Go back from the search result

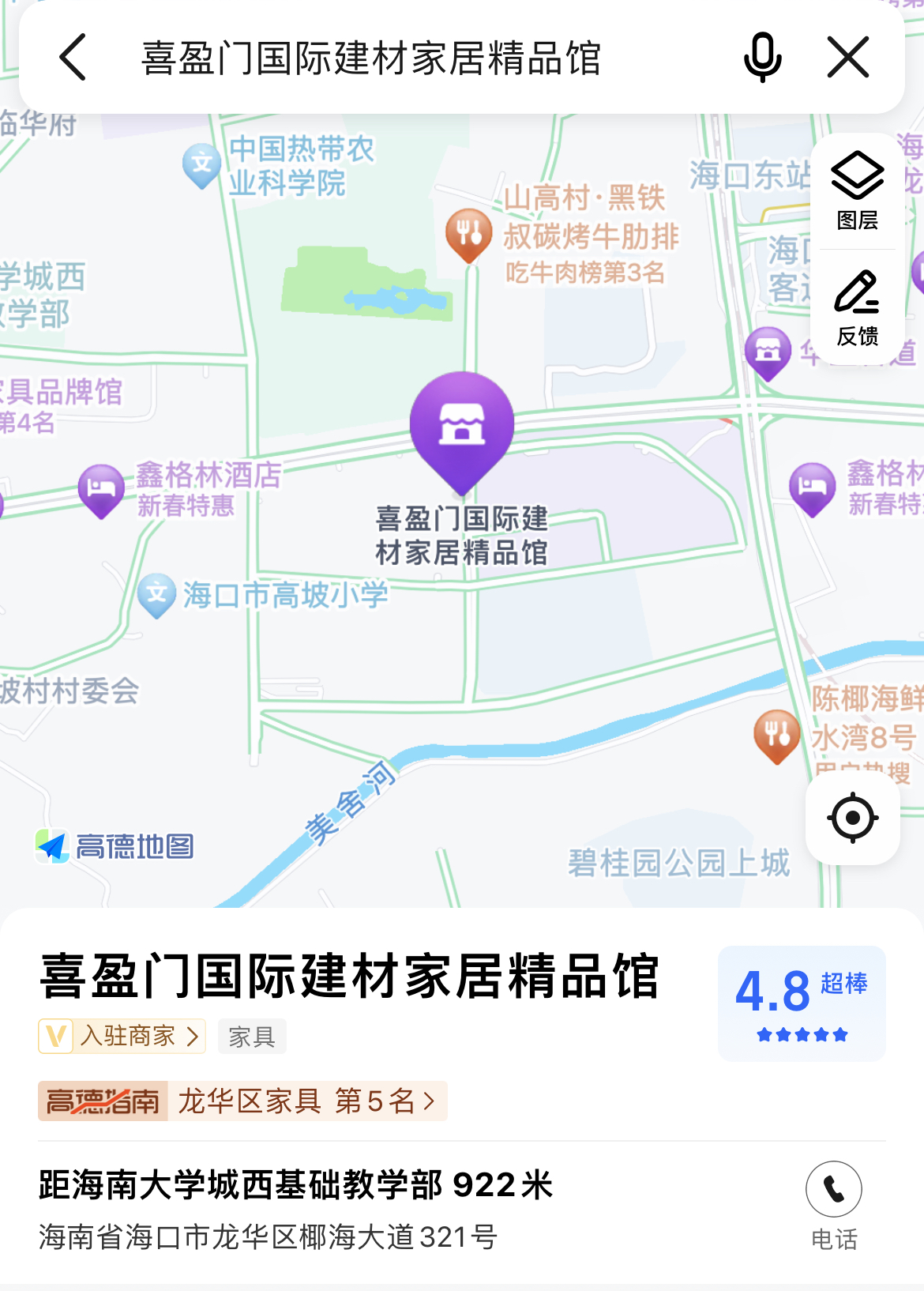pyautogui.click(x=73, y=57)
